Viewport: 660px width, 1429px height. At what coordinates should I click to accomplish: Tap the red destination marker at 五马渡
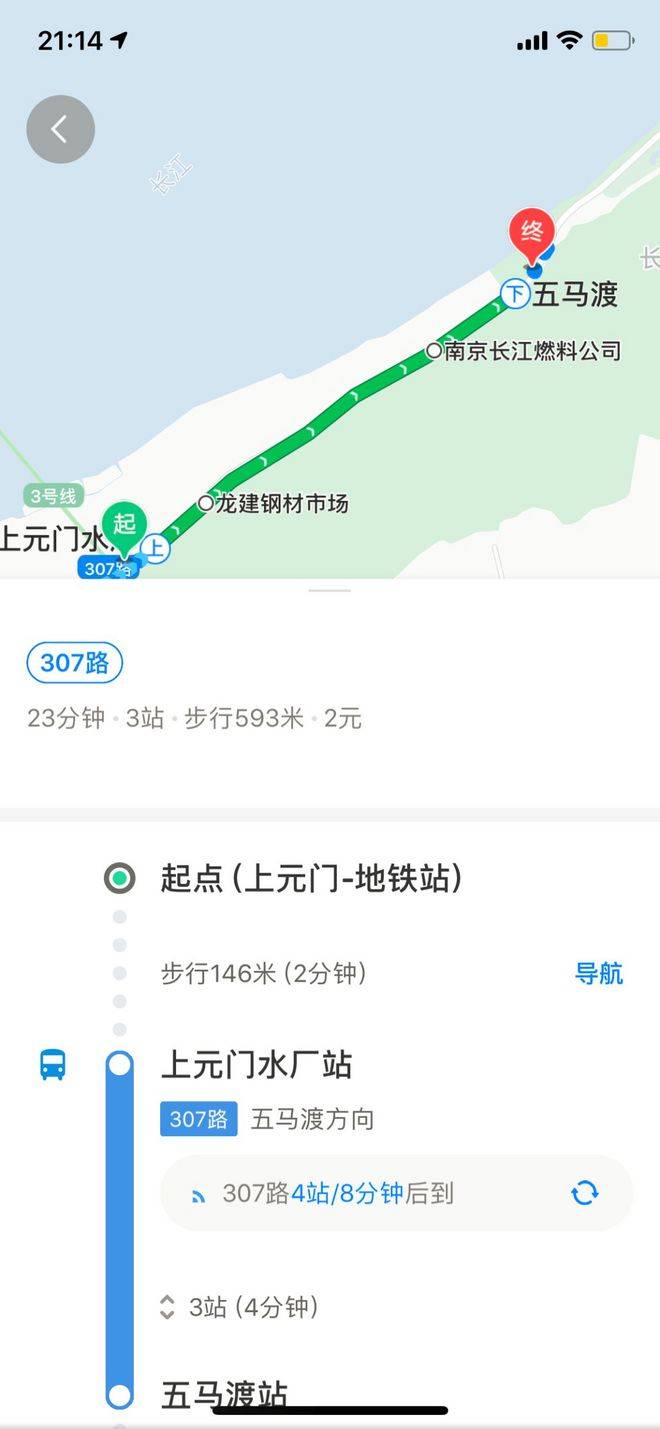click(533, 235)
